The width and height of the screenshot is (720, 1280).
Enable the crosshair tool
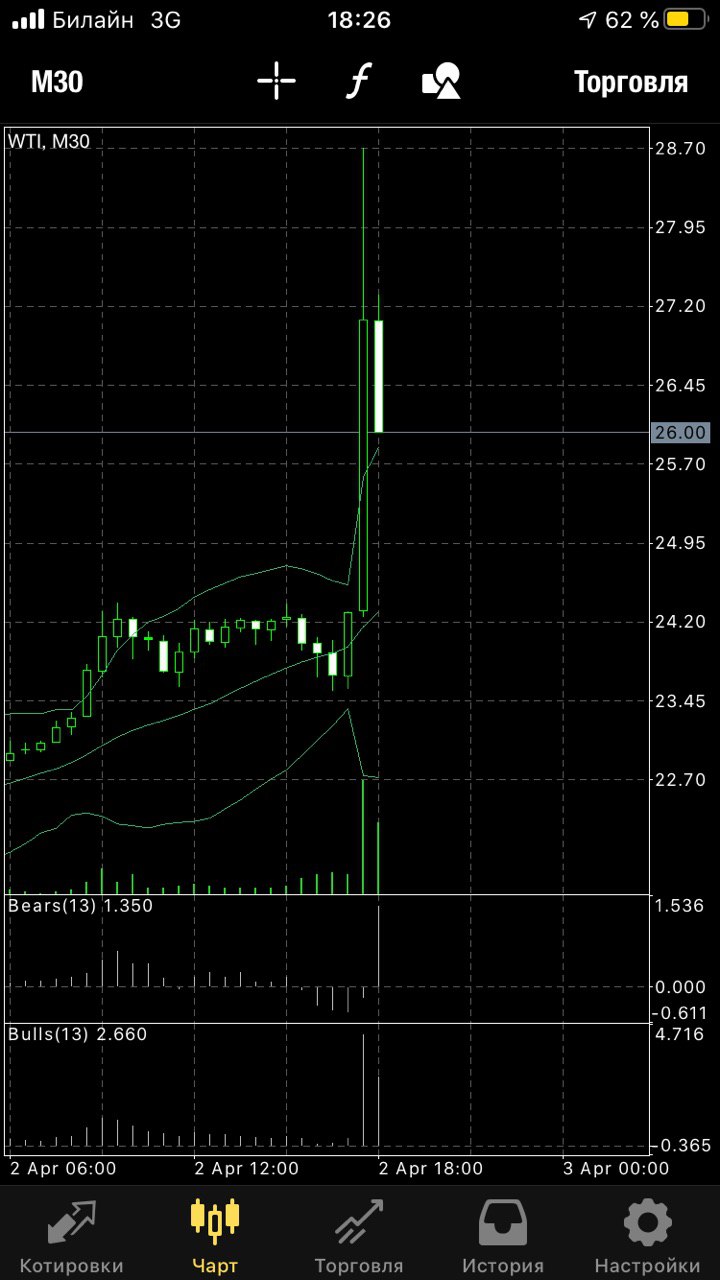[276, 82]
